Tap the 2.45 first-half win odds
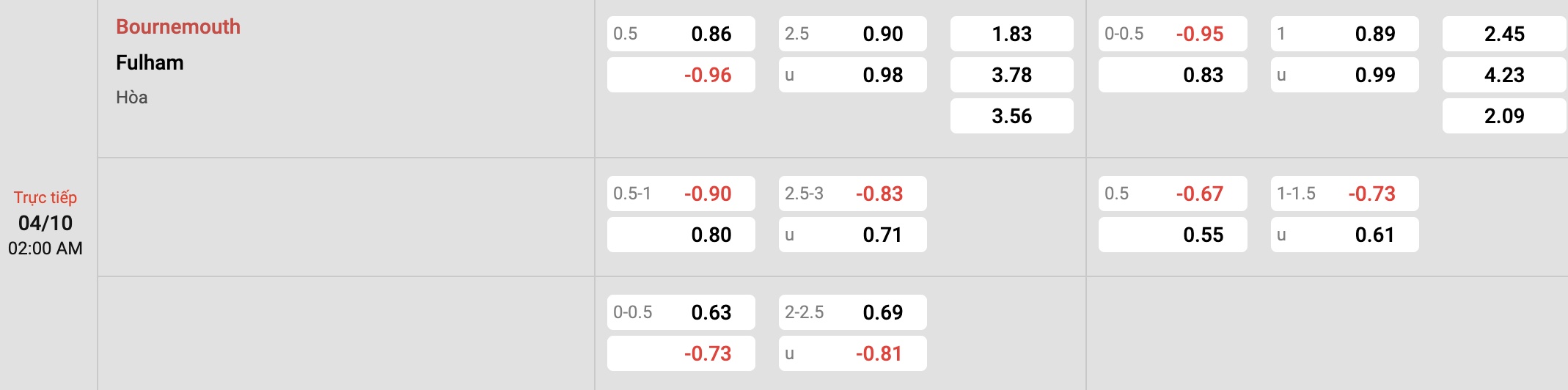 tap(1504, 34)
